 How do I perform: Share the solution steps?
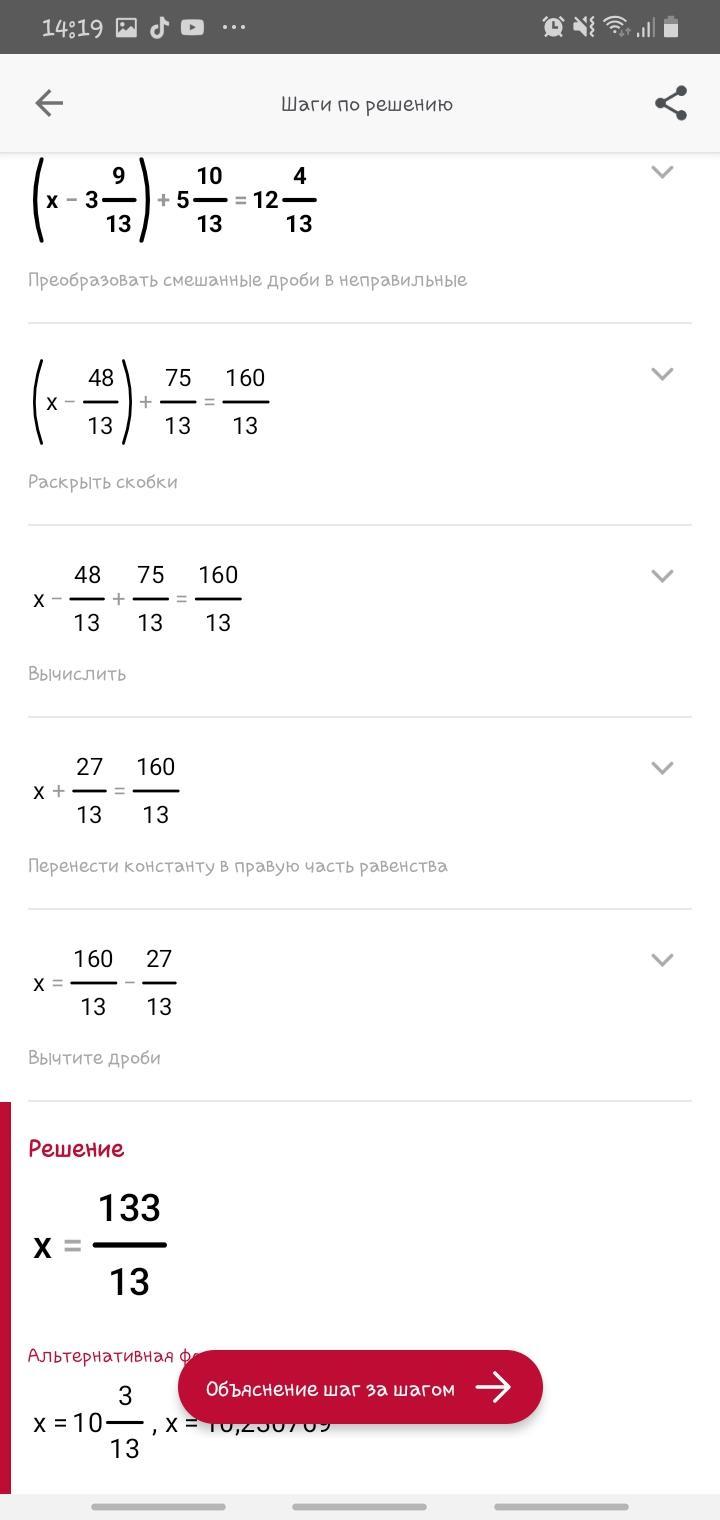(x=670, y=103)
